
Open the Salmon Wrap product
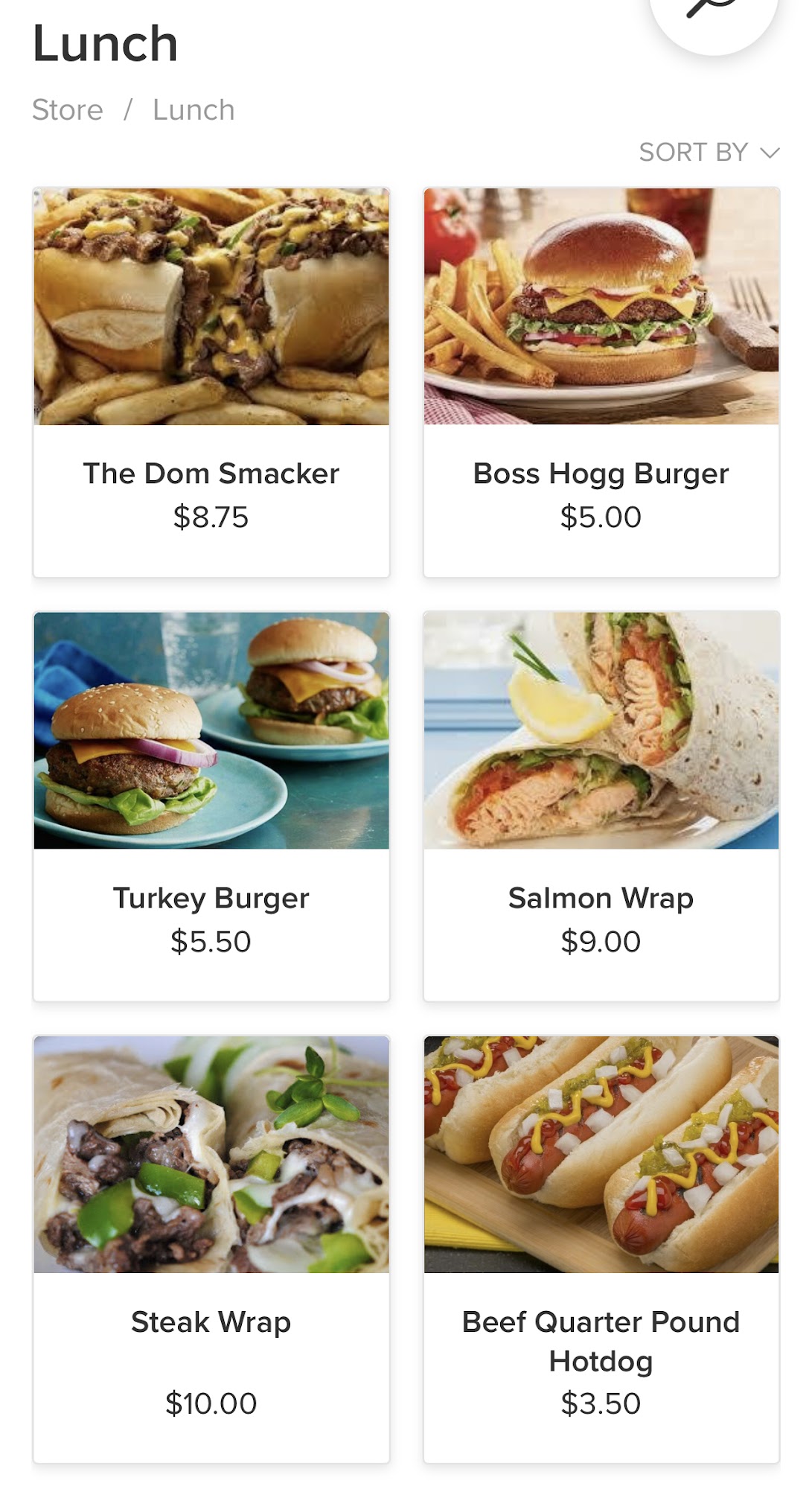pos(601,806)
